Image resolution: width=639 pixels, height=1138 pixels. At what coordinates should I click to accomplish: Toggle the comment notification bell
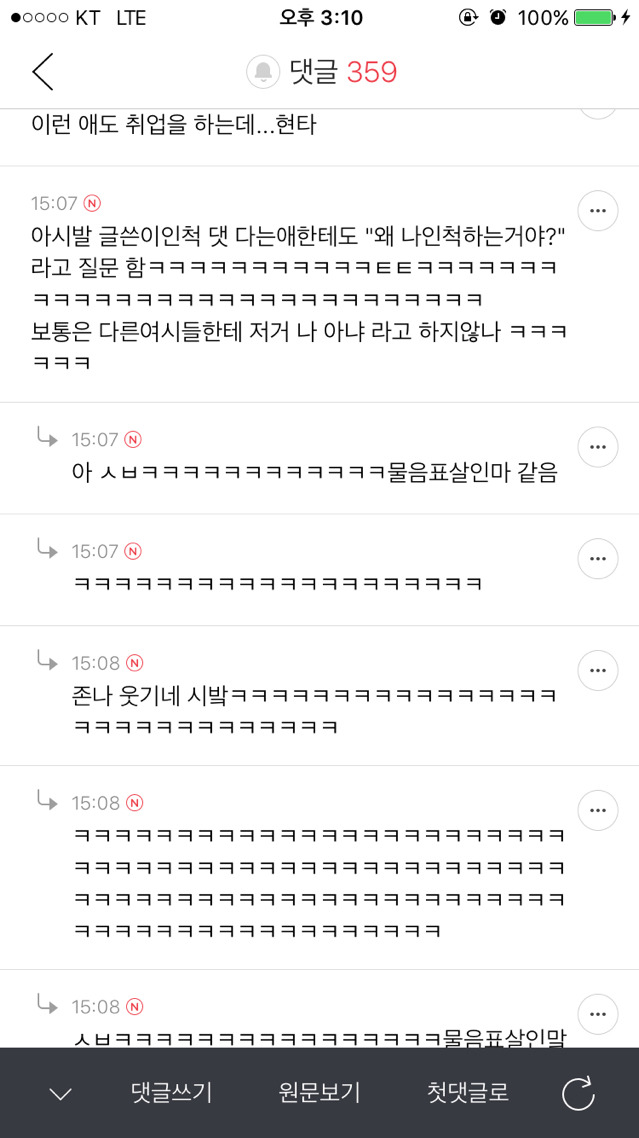262,72
